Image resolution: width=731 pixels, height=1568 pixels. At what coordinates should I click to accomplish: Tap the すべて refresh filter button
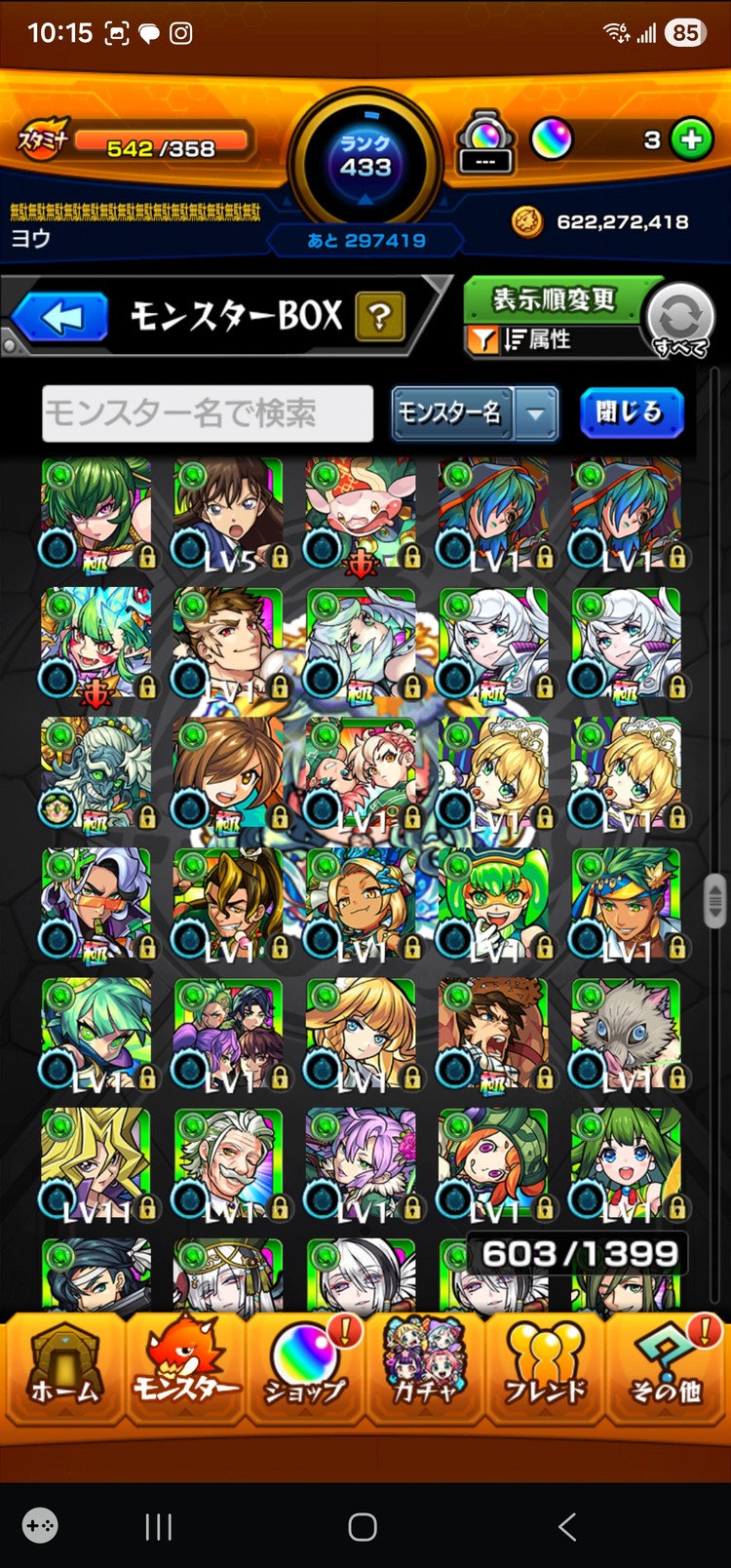tap(680, 319)
